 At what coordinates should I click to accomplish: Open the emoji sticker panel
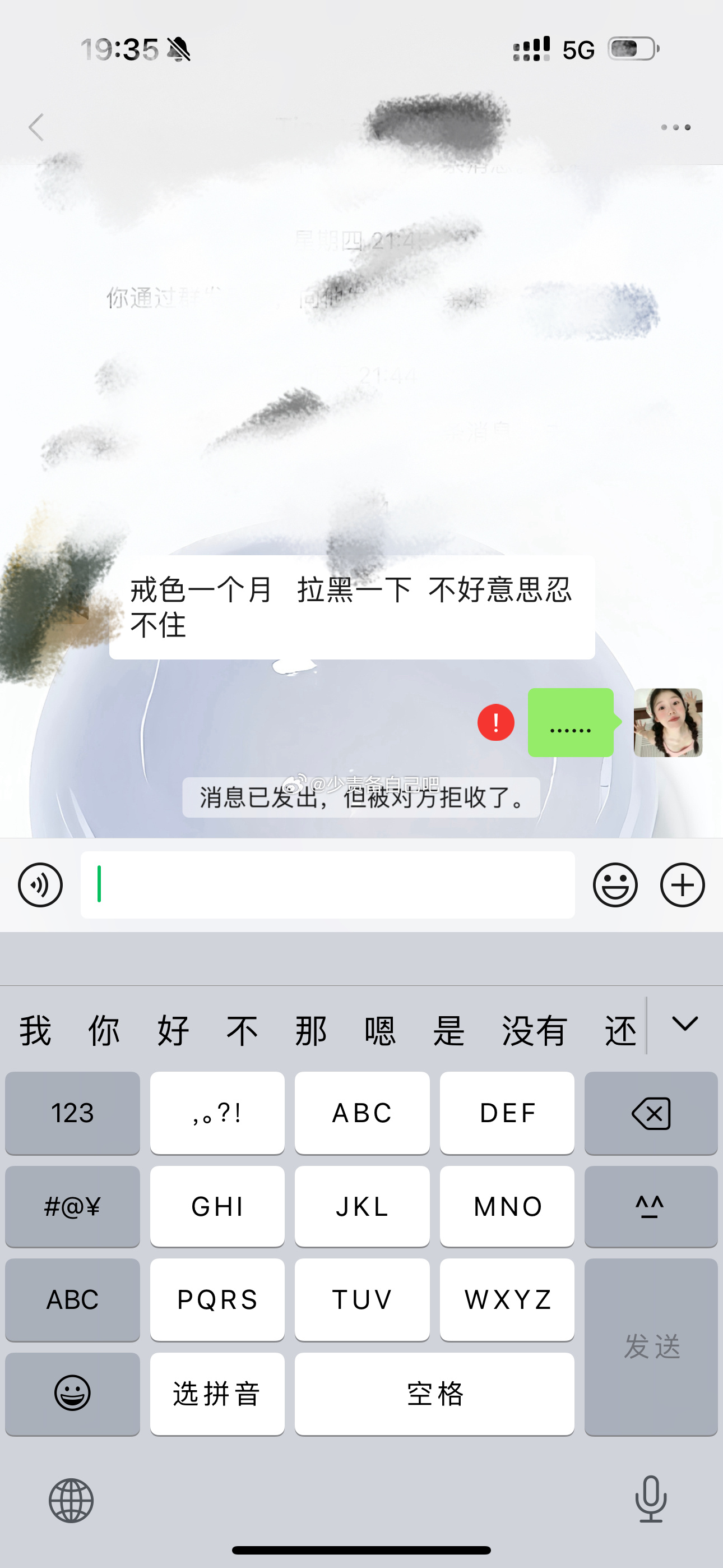click(x=615, y=885)
